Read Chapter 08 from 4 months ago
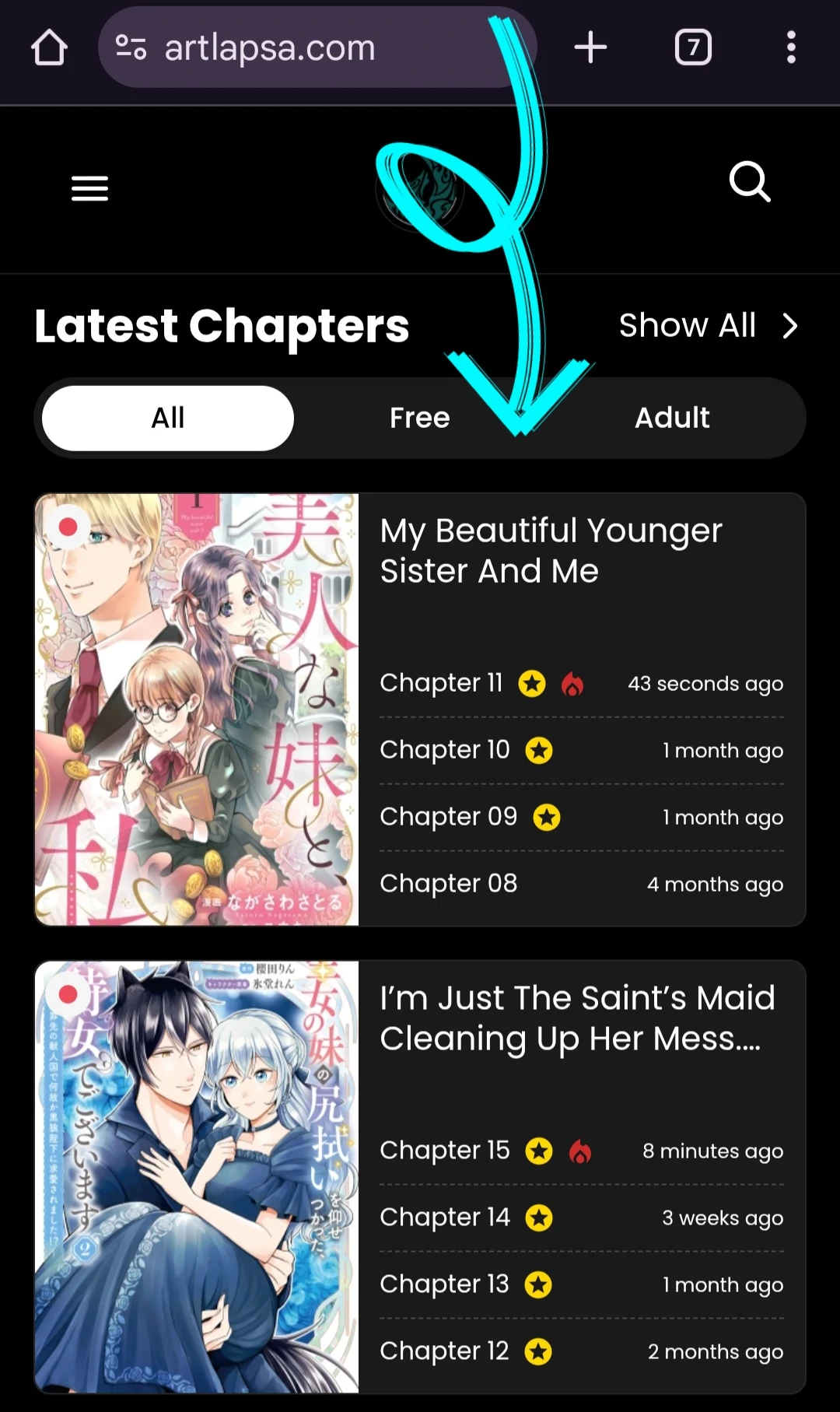Image resolution: width=840 pixels, height=1412 pixels. click(x=449, y=884)
